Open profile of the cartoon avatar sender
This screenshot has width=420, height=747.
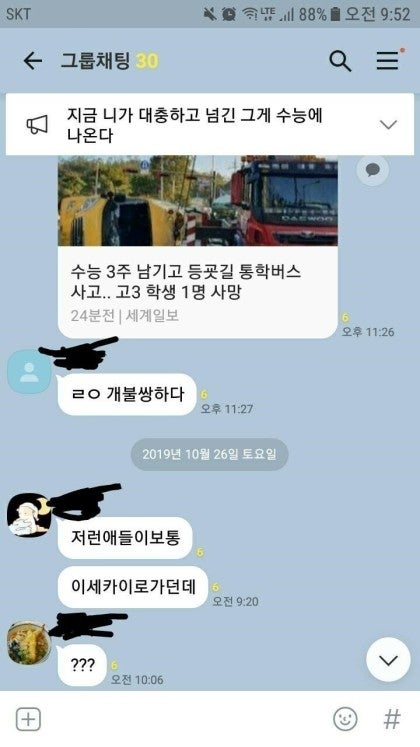[x=29, y=515]
